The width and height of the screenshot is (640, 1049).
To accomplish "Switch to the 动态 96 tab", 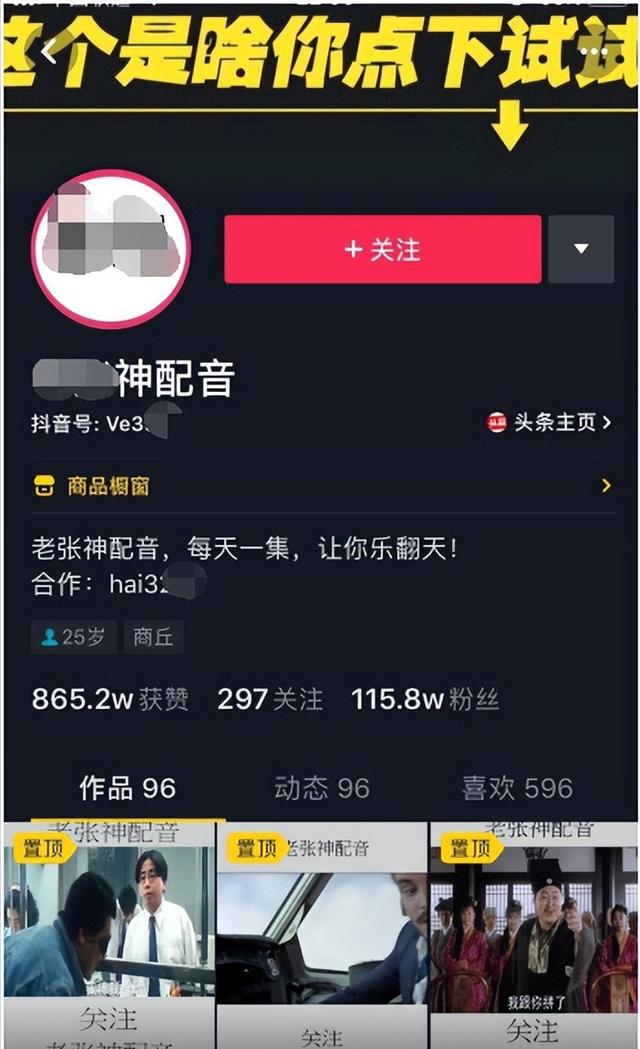I will (x=322, y=788).
